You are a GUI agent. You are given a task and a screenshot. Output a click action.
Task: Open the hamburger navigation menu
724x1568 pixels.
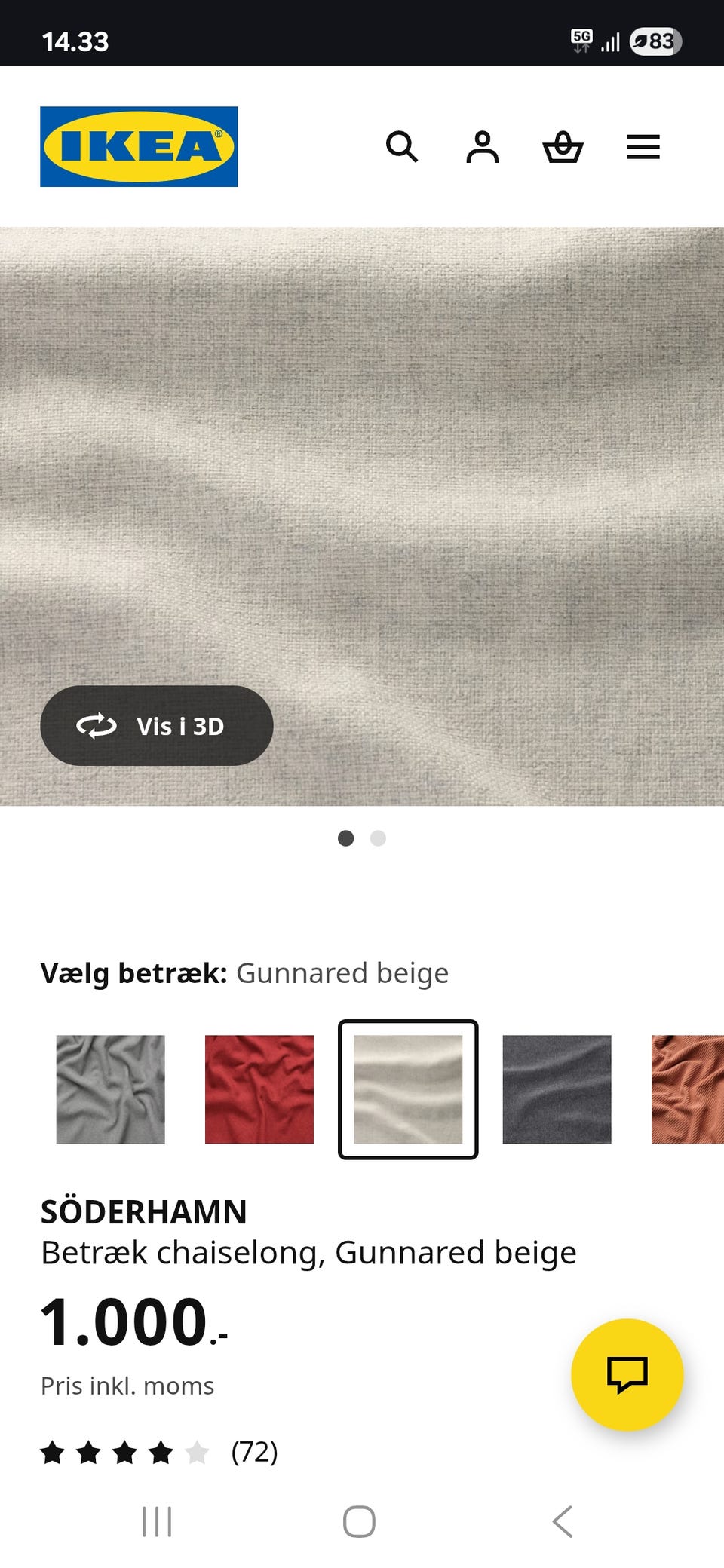643,147
